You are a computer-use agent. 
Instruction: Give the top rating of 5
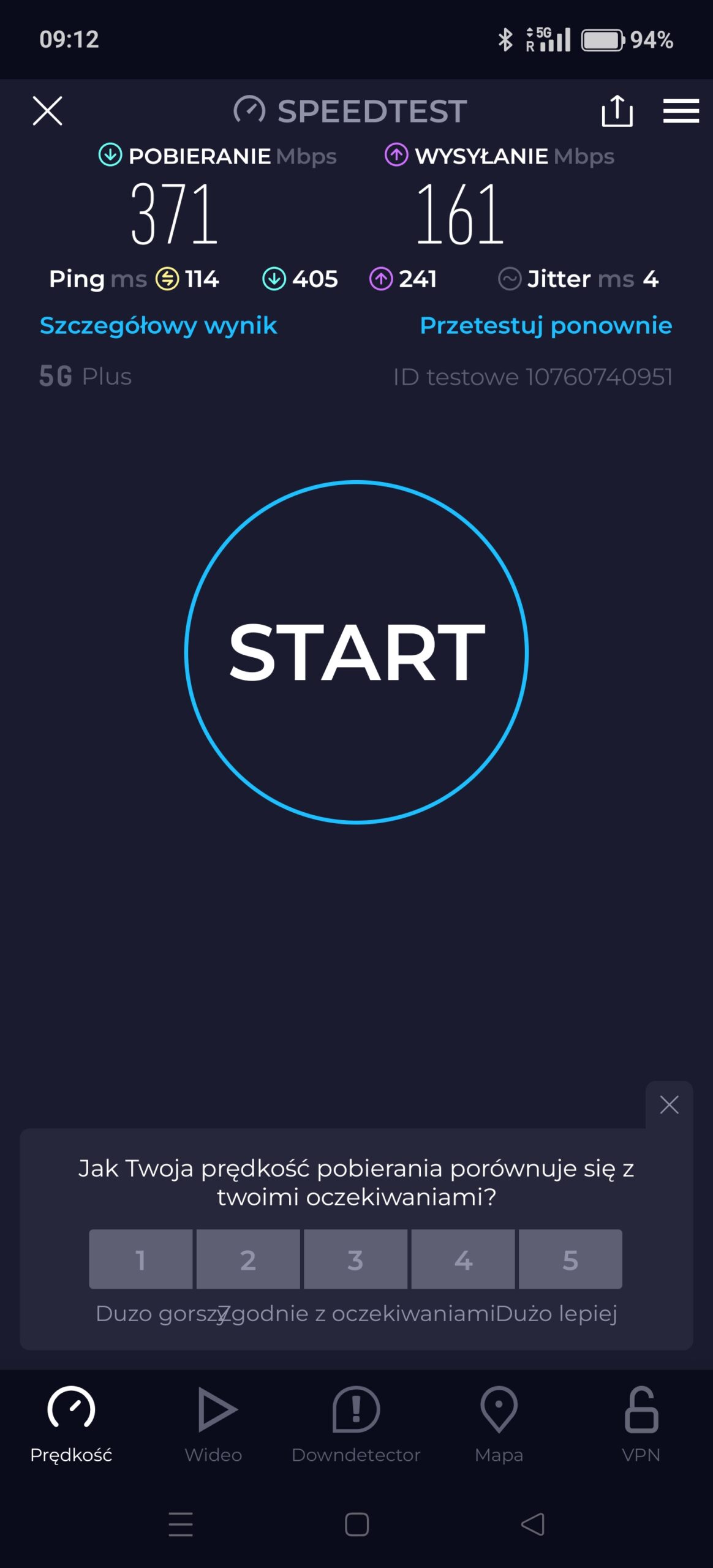click(x=570, y=1259)
